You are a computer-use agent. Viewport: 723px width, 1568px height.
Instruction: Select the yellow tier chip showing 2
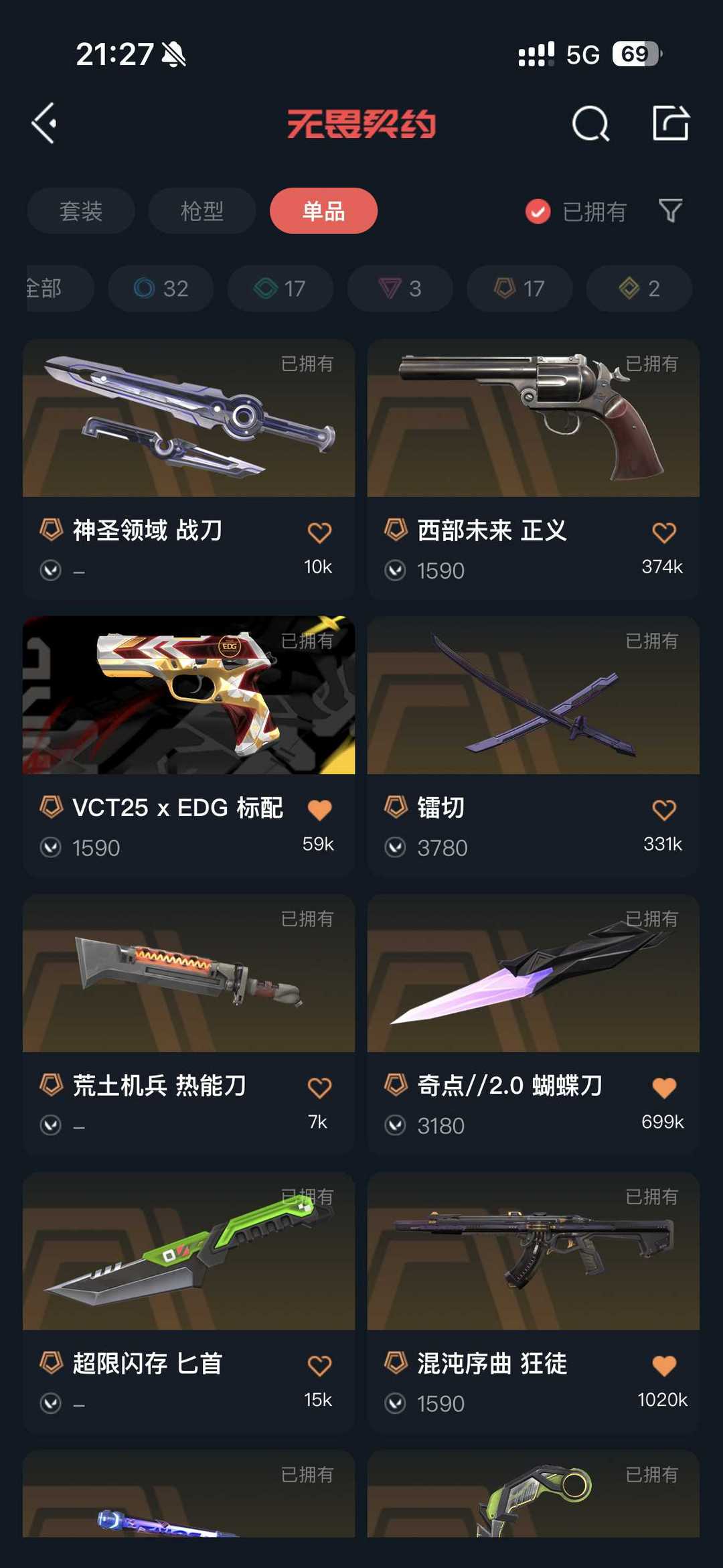[639, 288]
